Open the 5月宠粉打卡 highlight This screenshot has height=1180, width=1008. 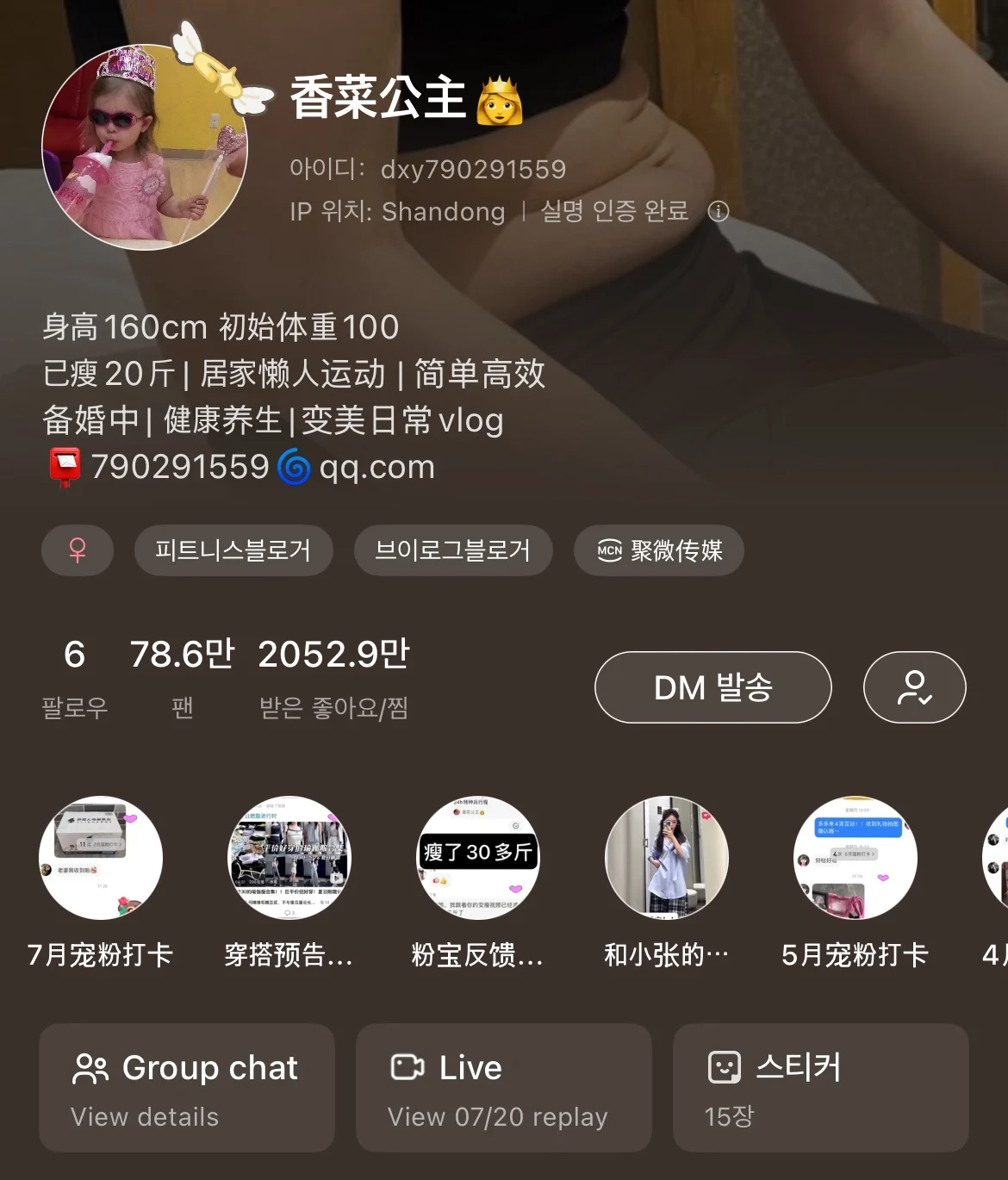click(x=855, y=858)
